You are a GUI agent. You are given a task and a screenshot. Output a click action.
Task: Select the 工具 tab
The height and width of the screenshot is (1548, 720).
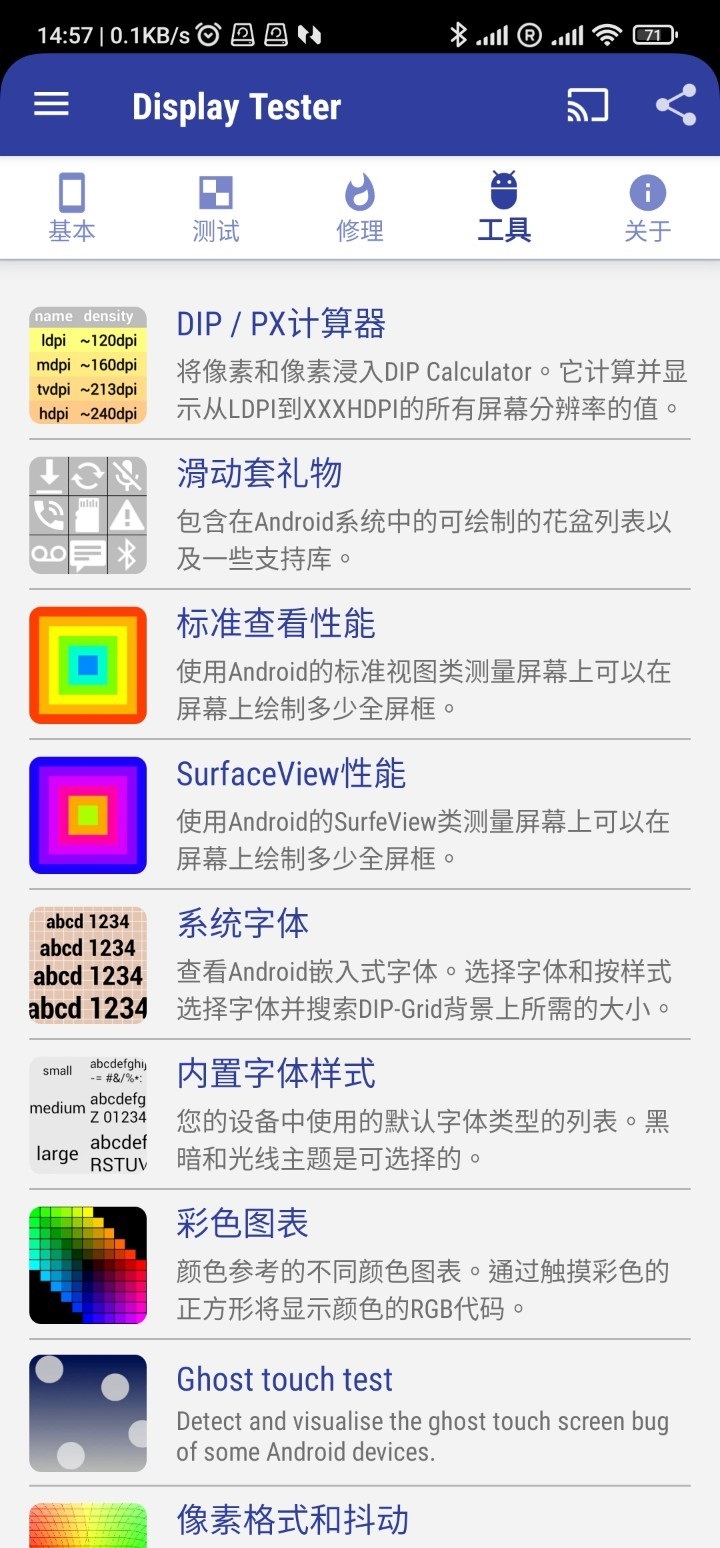504,208
